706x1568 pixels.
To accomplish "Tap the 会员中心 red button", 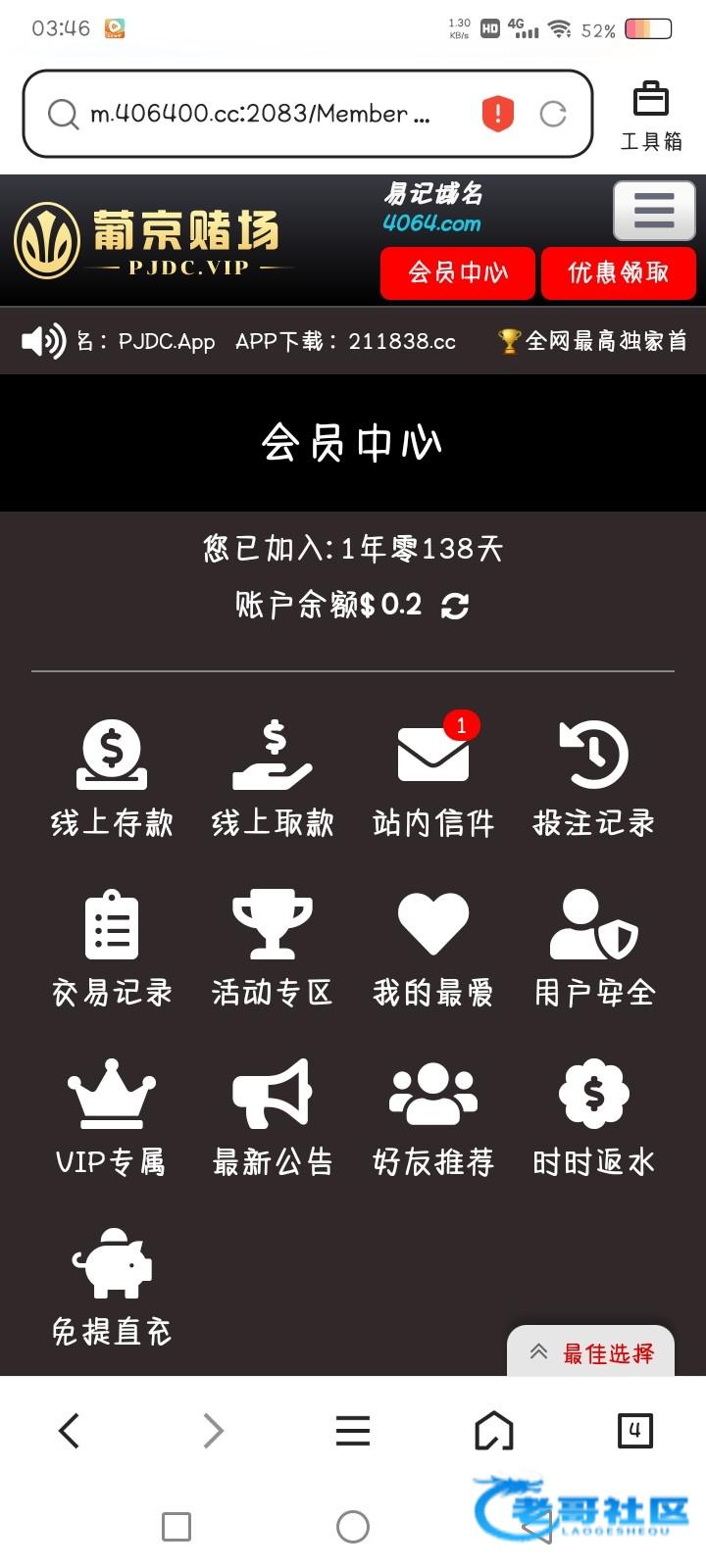I will click(x=458, y=271).
